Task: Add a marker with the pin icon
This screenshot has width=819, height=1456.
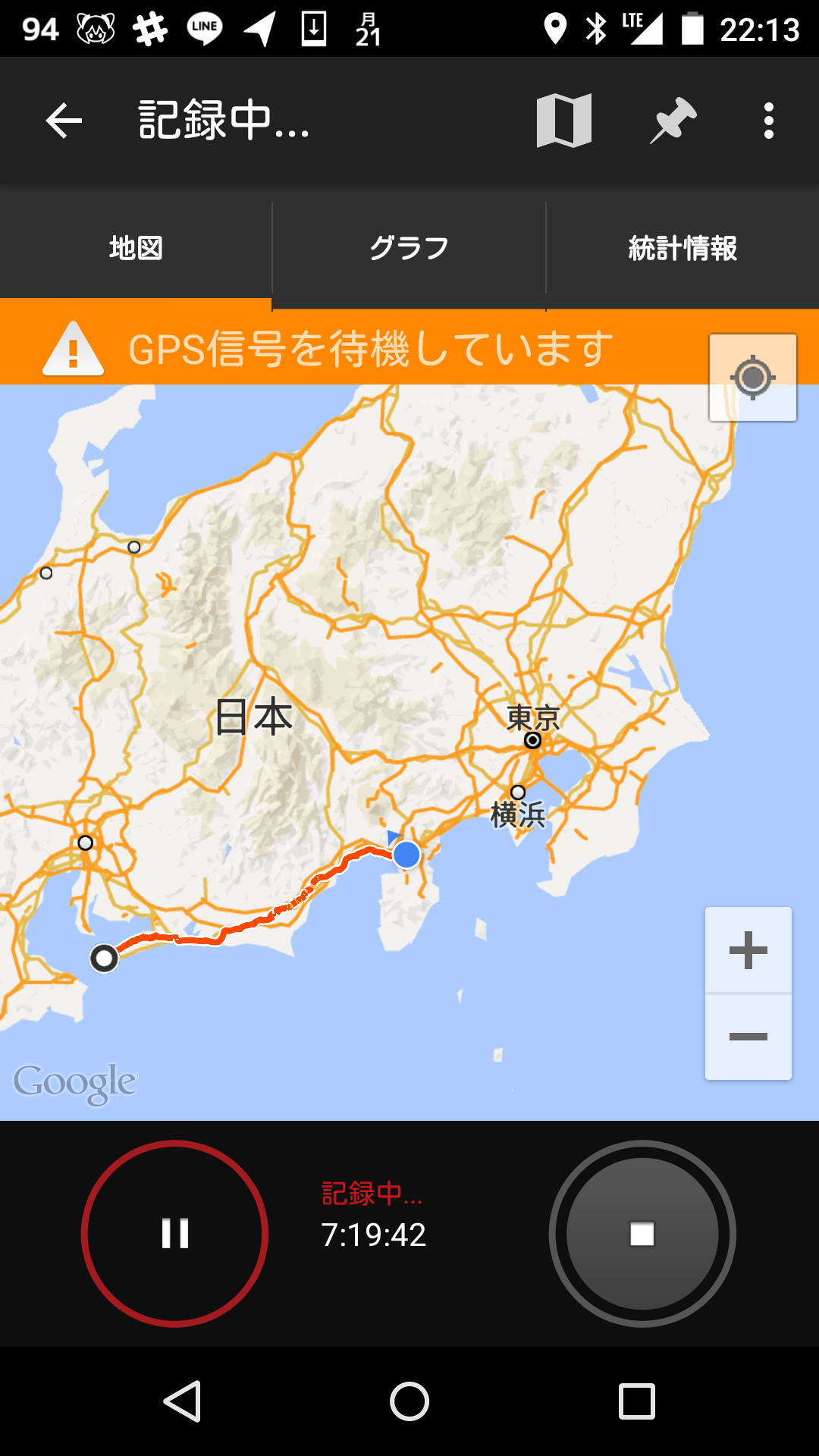Action: tap(673, 121)
